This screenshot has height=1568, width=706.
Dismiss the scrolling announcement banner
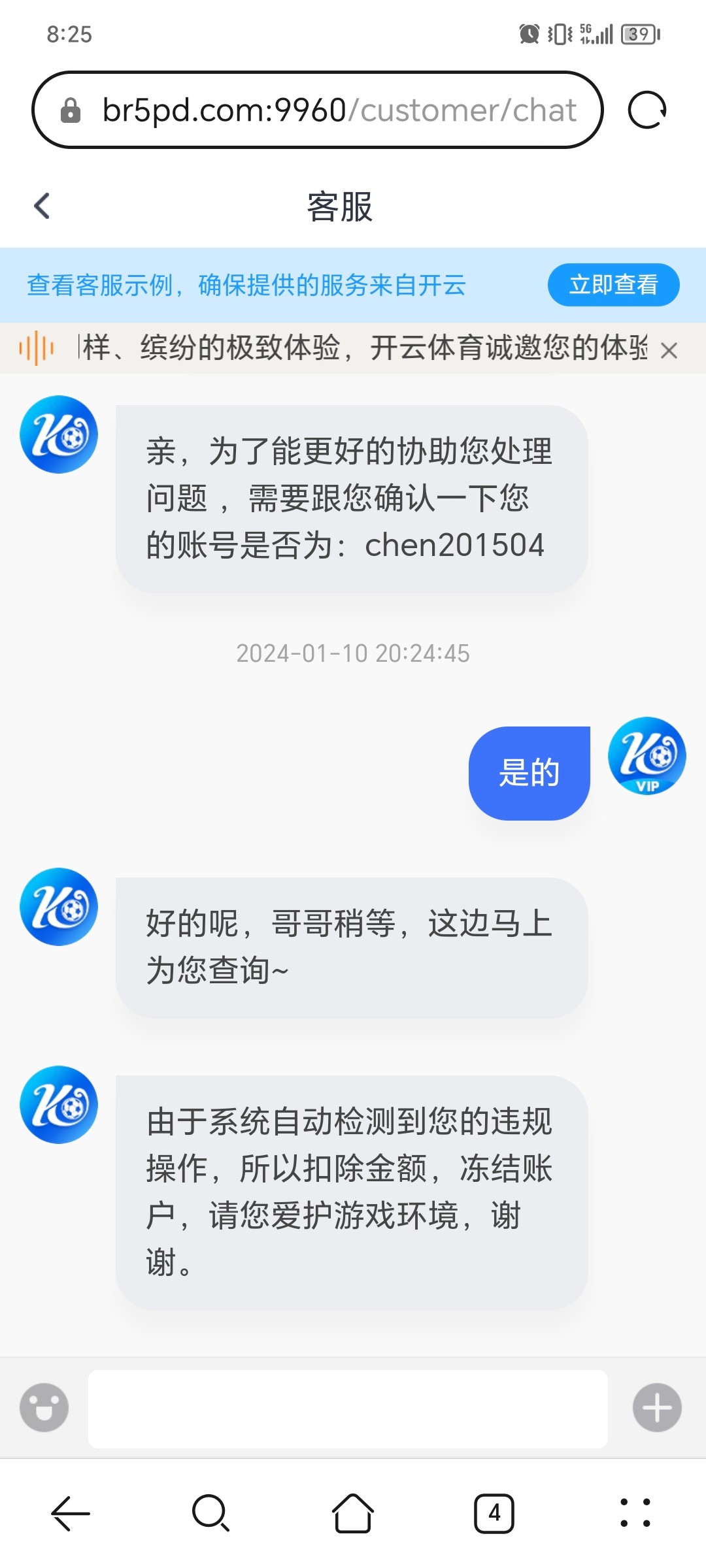tap(669, 351)
